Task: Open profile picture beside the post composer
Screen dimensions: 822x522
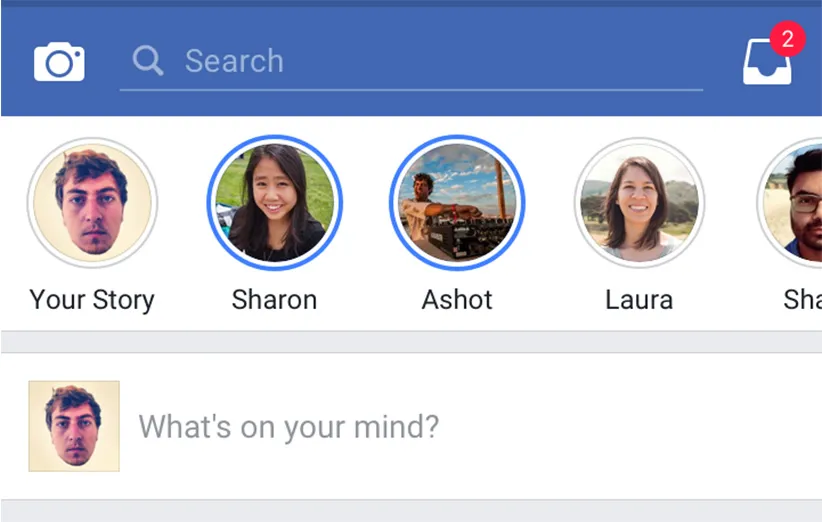Action: tap(74, 426)
